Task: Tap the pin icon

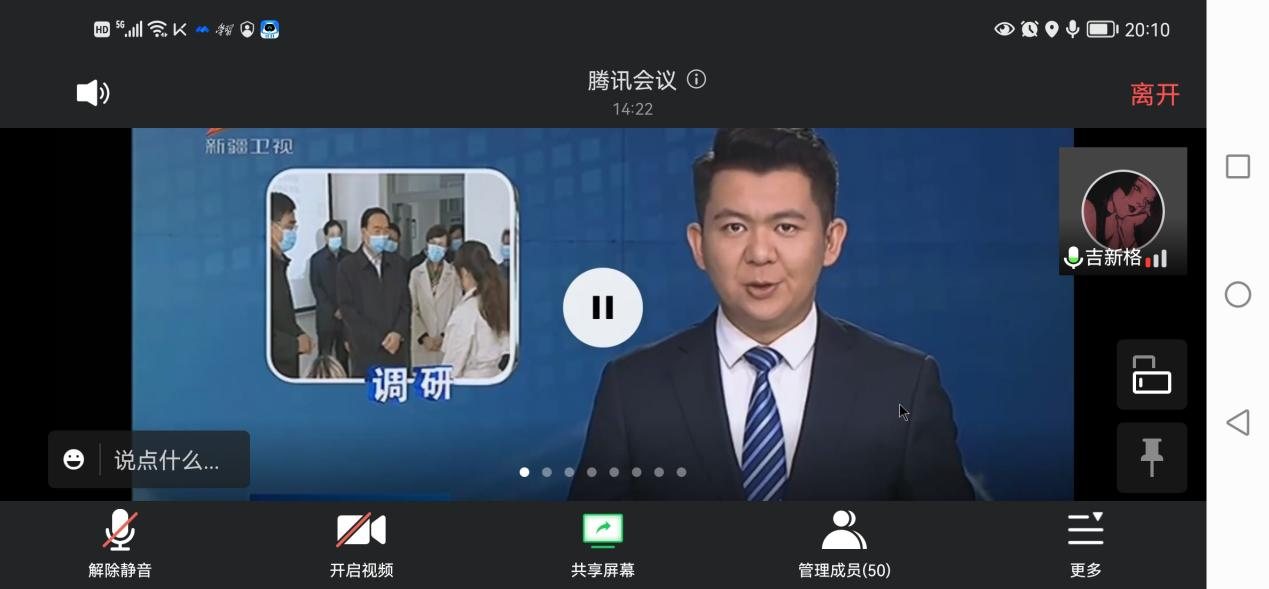Action: pos(1151,458)
